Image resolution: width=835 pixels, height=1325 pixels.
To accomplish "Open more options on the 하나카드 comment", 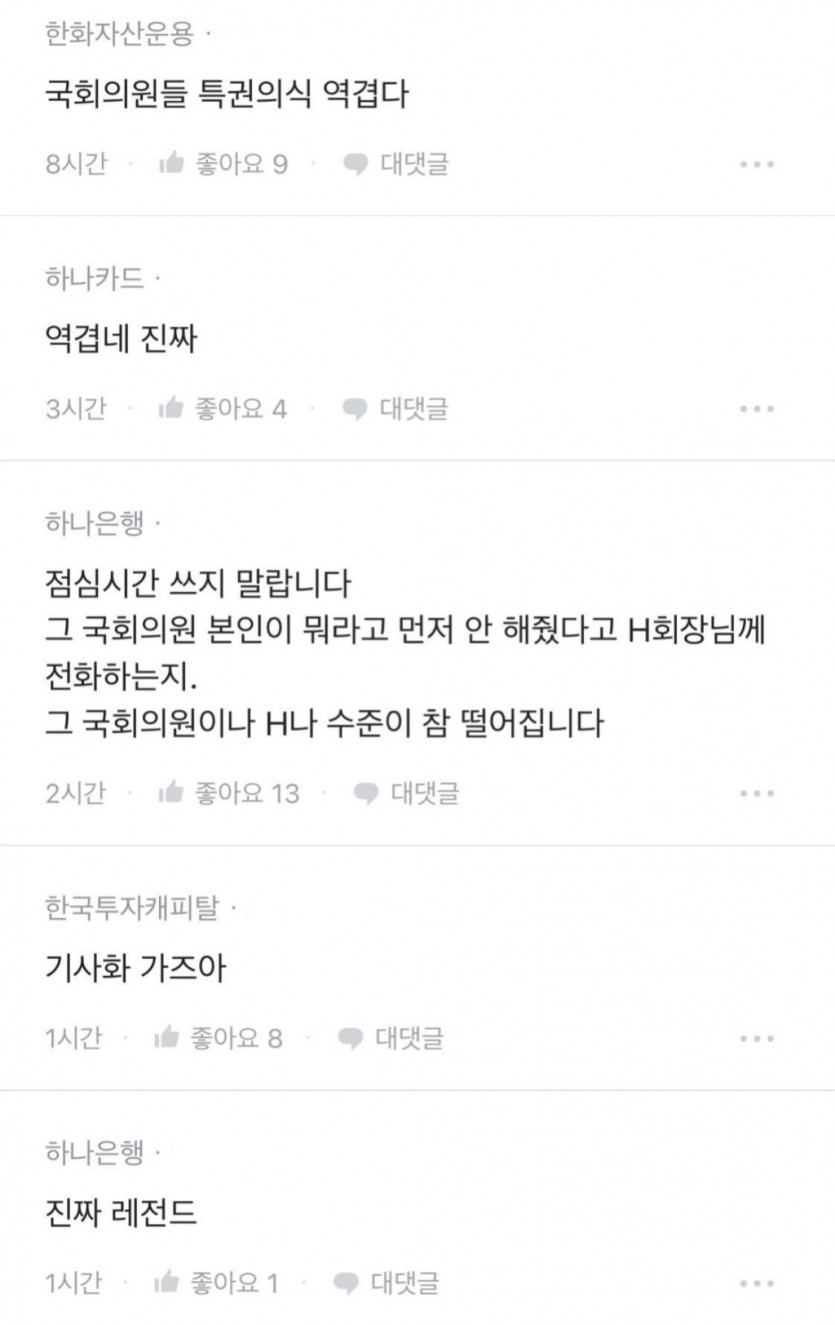I will (x=757, y=410).
